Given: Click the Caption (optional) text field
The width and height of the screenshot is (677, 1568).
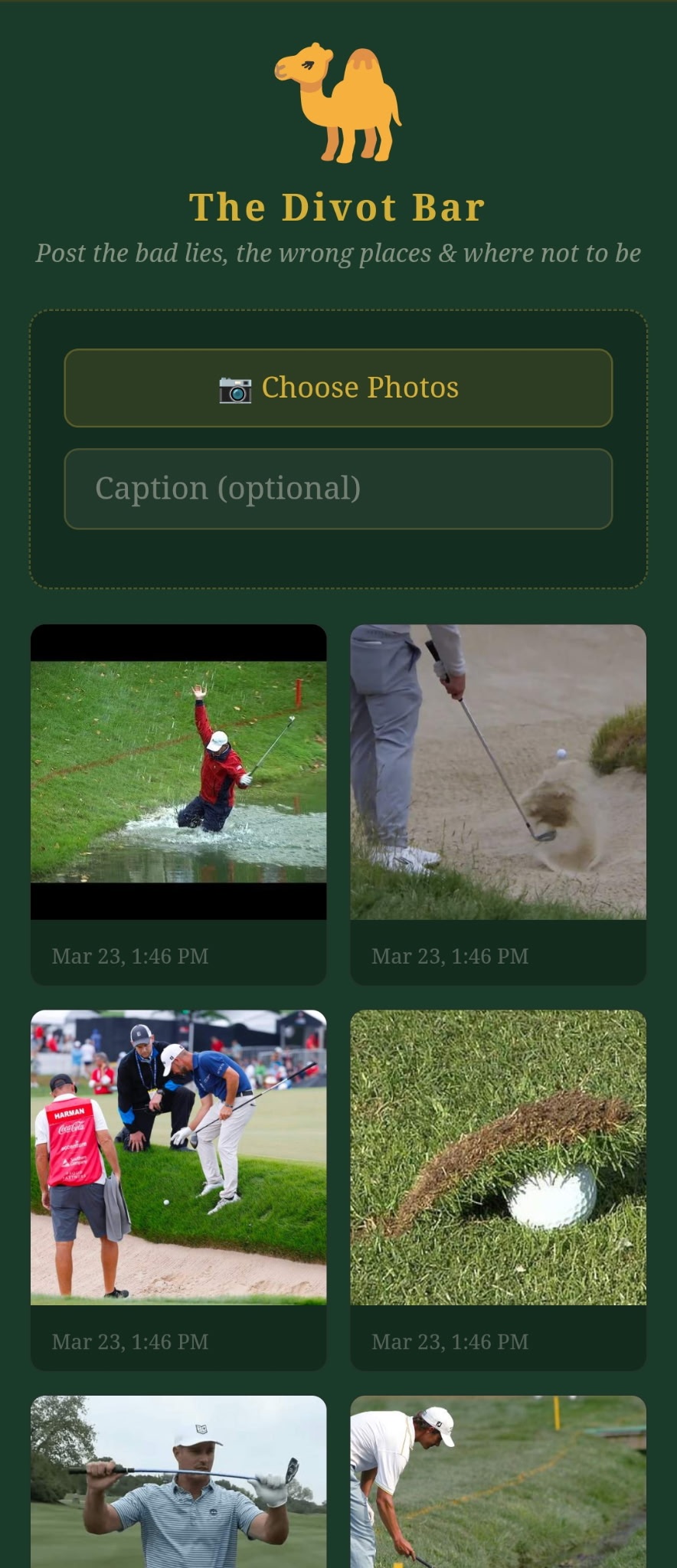Looking at the screenshot, I should 338,487.
